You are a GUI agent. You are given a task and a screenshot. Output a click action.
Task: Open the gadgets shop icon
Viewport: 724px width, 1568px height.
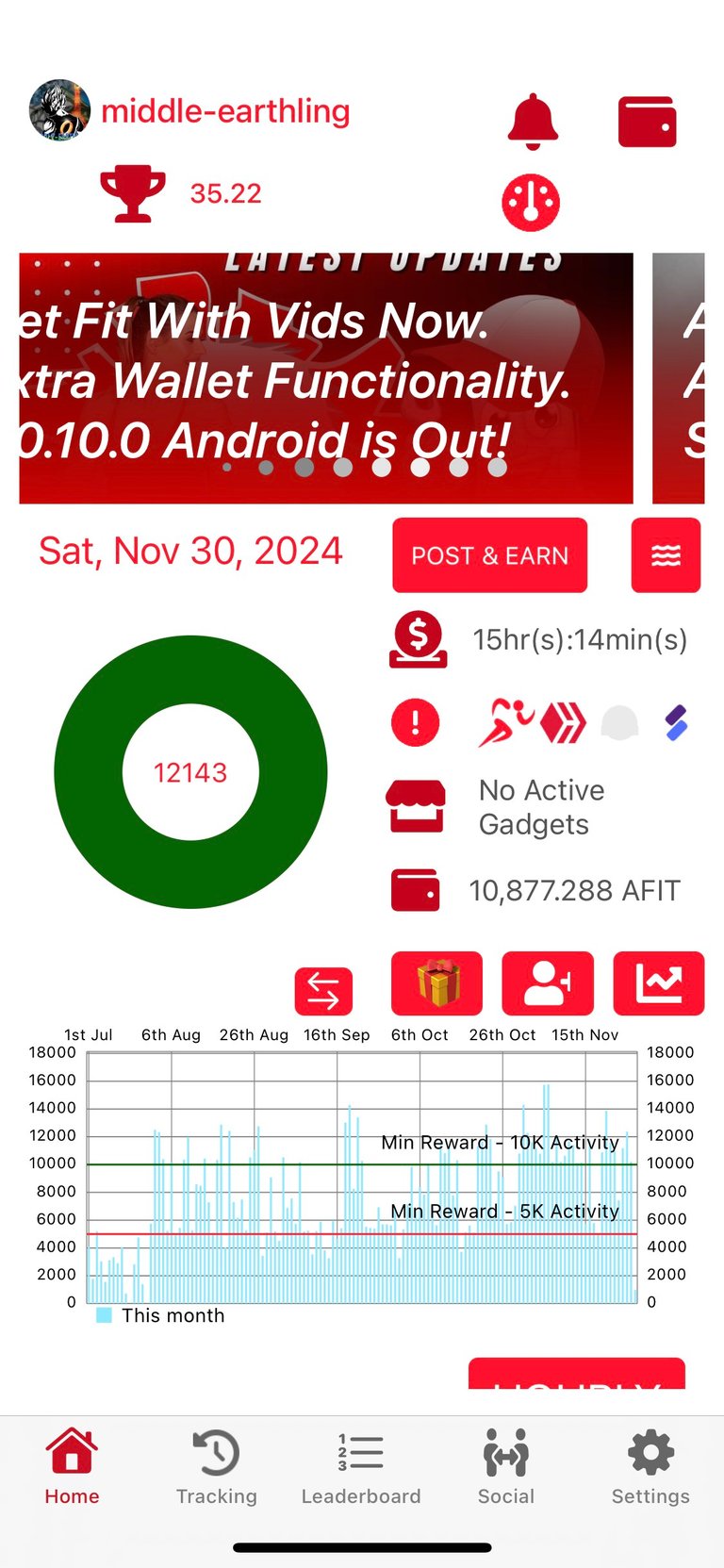click(416, 806)
